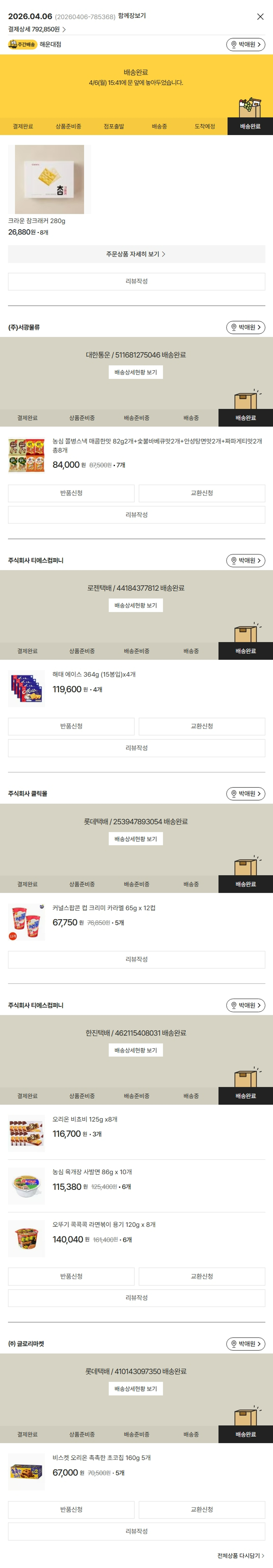Write review for 크라운 참크래커
This screenshot has height=1568, width=273.
coord(136,281)
